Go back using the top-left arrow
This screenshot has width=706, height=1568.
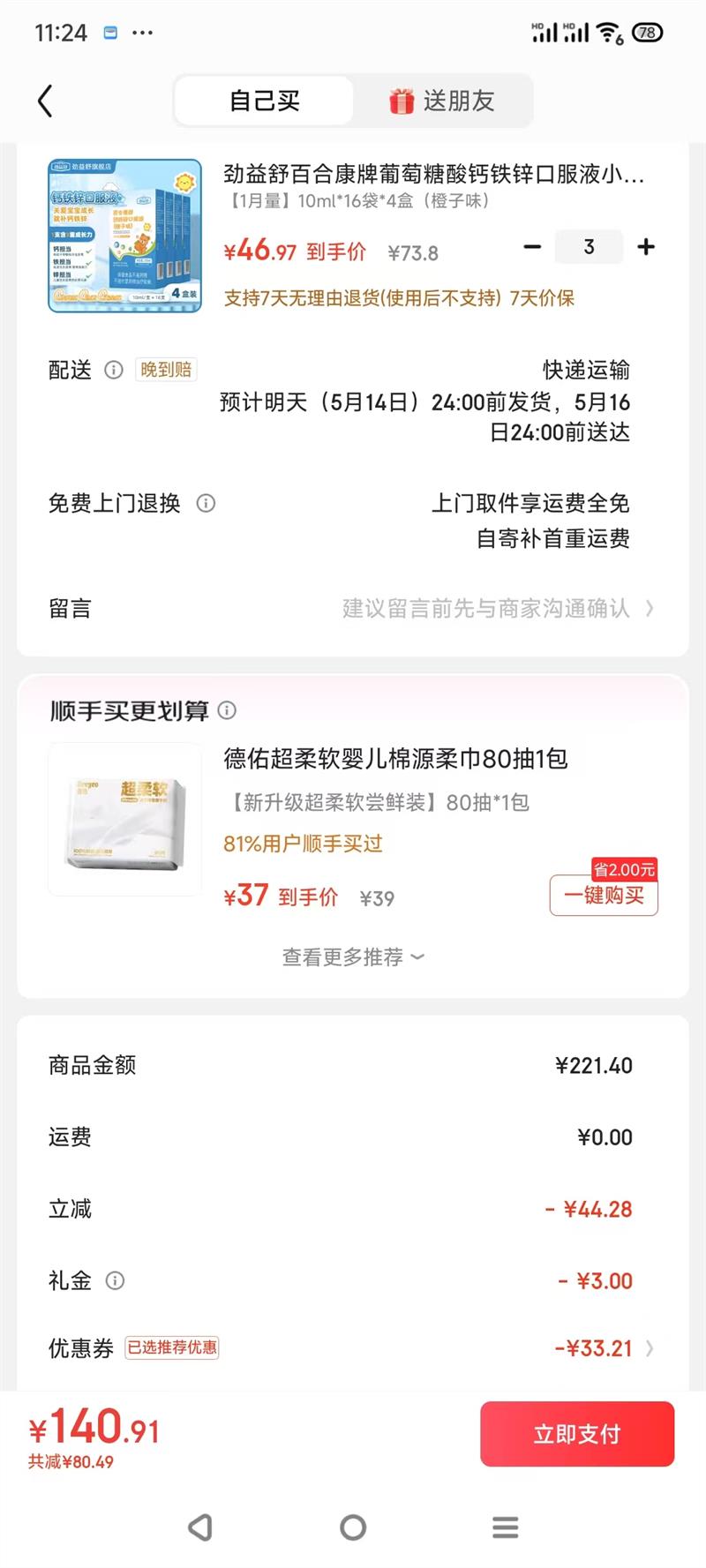[x=46, y=101]
